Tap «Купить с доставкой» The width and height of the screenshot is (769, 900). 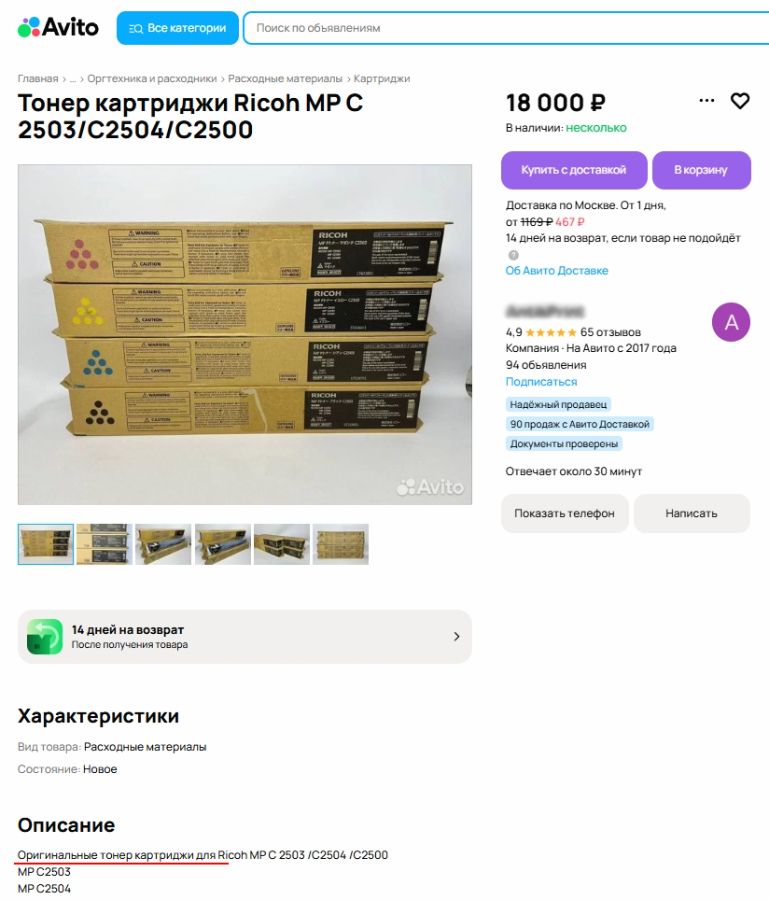tap(573, 170)
